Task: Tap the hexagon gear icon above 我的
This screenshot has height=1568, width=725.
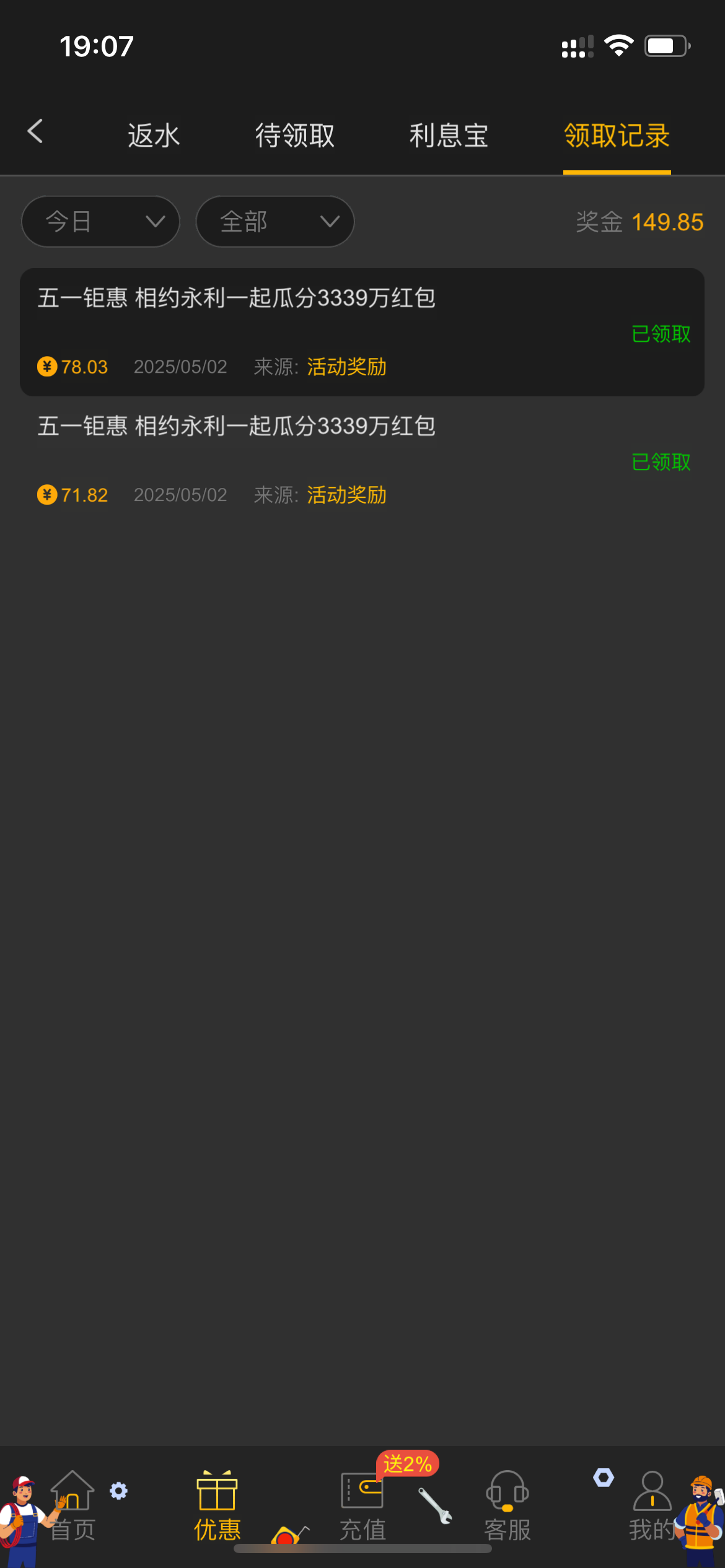Action: (x=602, y=1478)
